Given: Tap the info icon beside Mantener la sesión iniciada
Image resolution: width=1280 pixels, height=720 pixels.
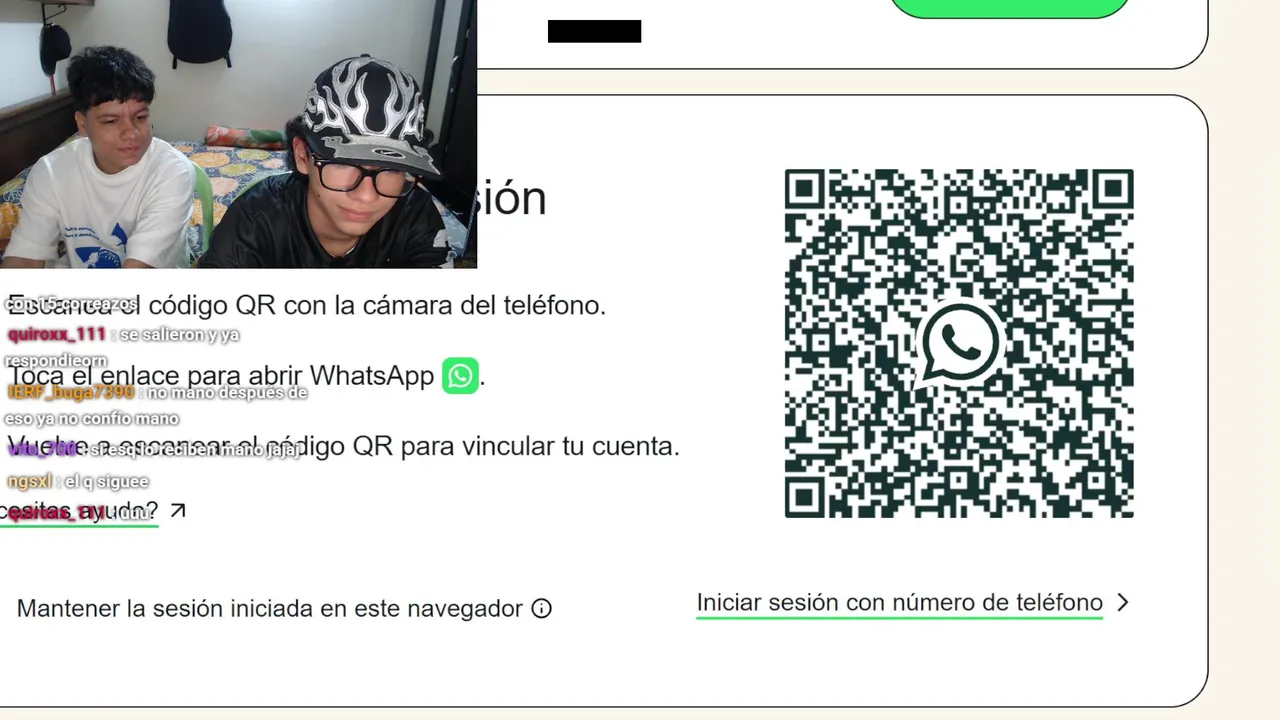Looking at the screenshot, I should (541, 609).
